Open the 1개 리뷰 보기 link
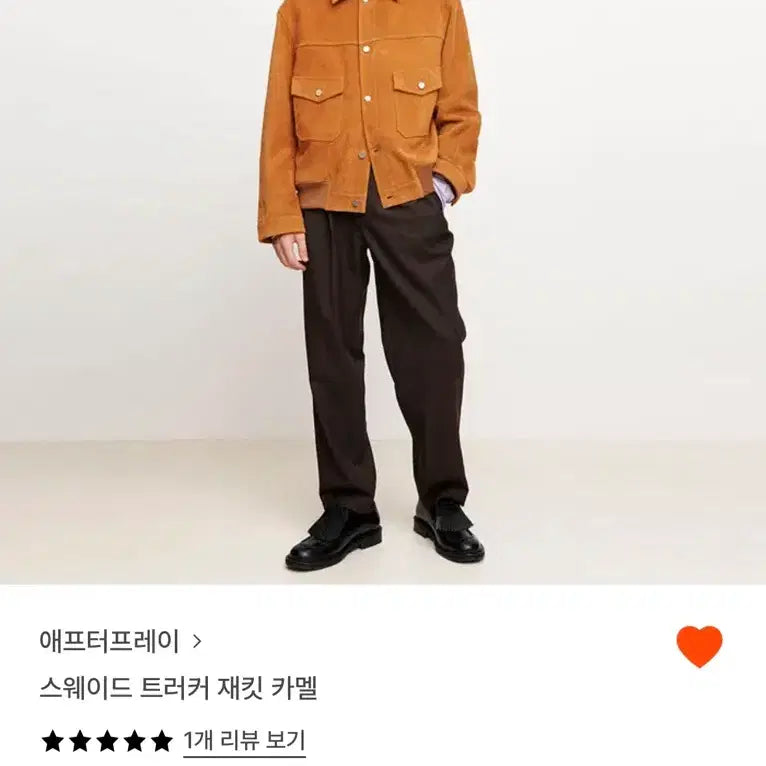 point(244,741)
